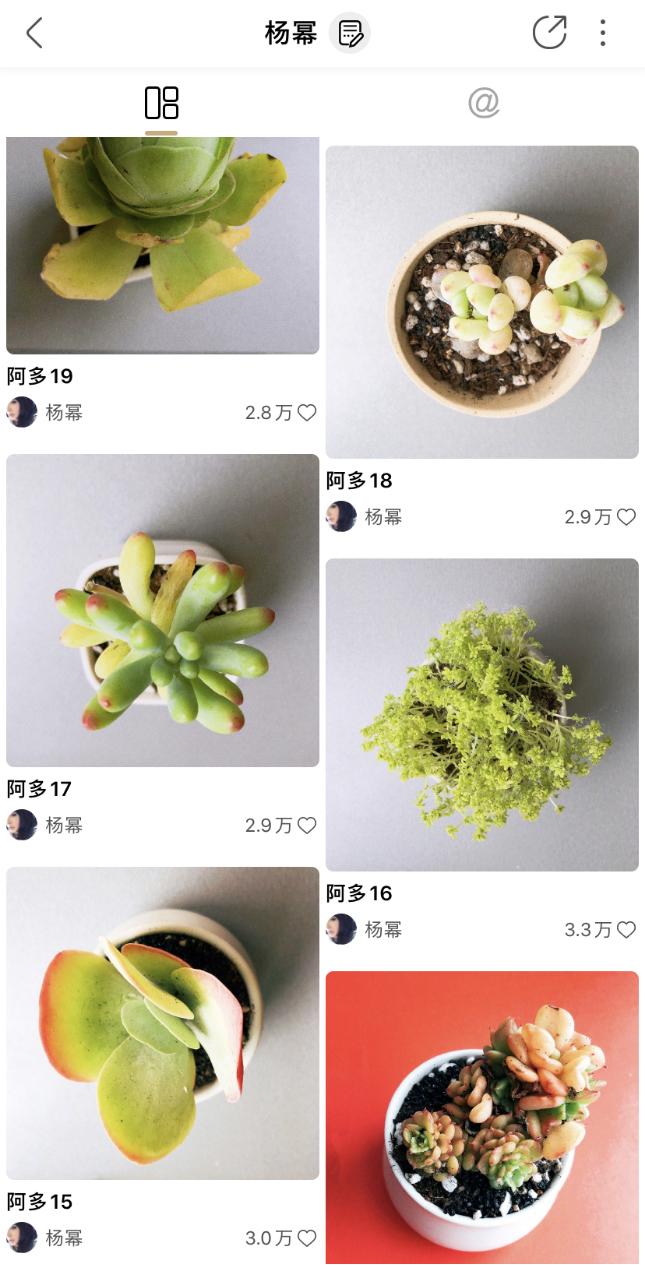Switch to the grid posts tab
Viewport: 645px width, 1265px height.
[x=161, y=103]
